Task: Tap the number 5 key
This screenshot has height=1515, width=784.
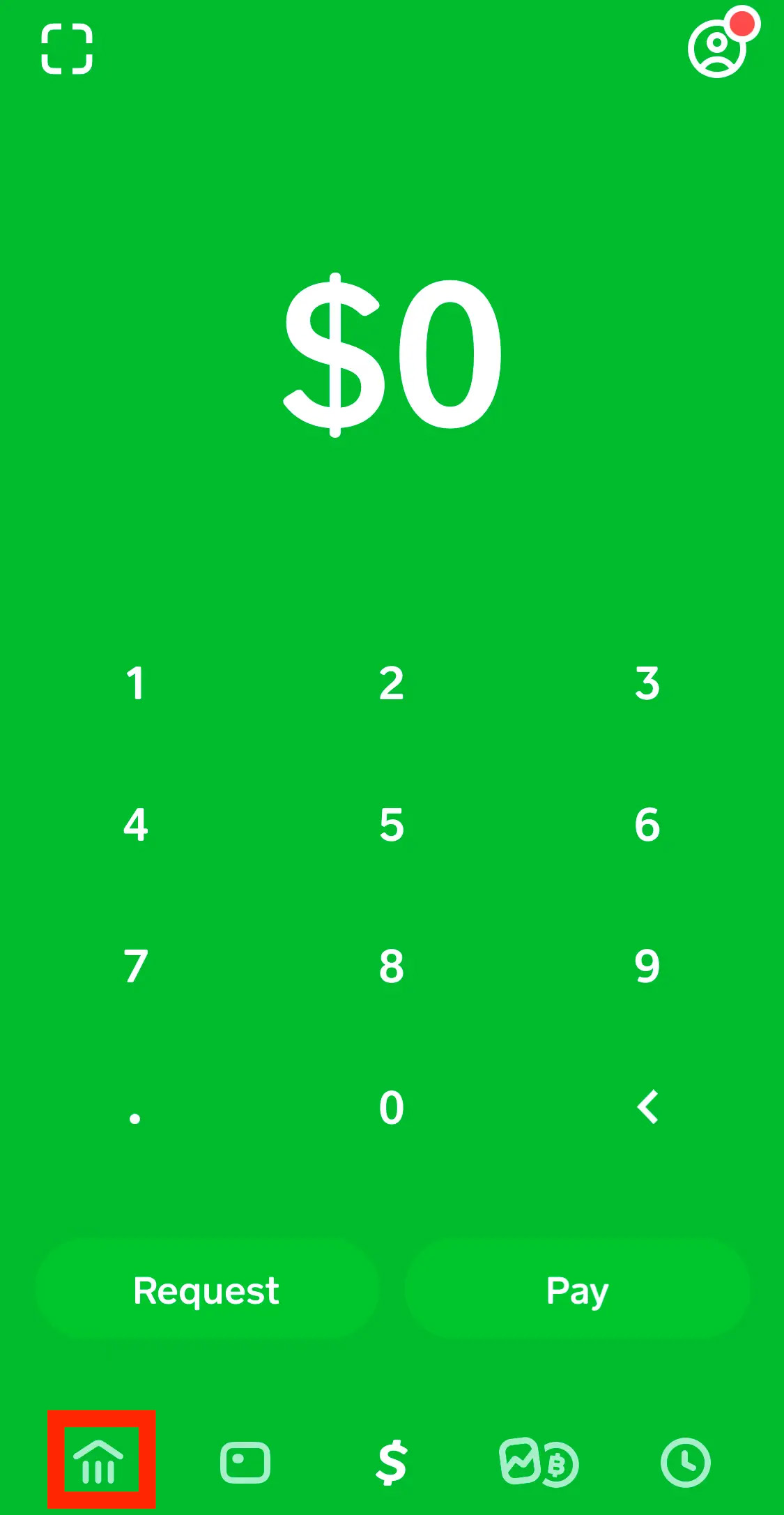Action: (x=392, y=826)
